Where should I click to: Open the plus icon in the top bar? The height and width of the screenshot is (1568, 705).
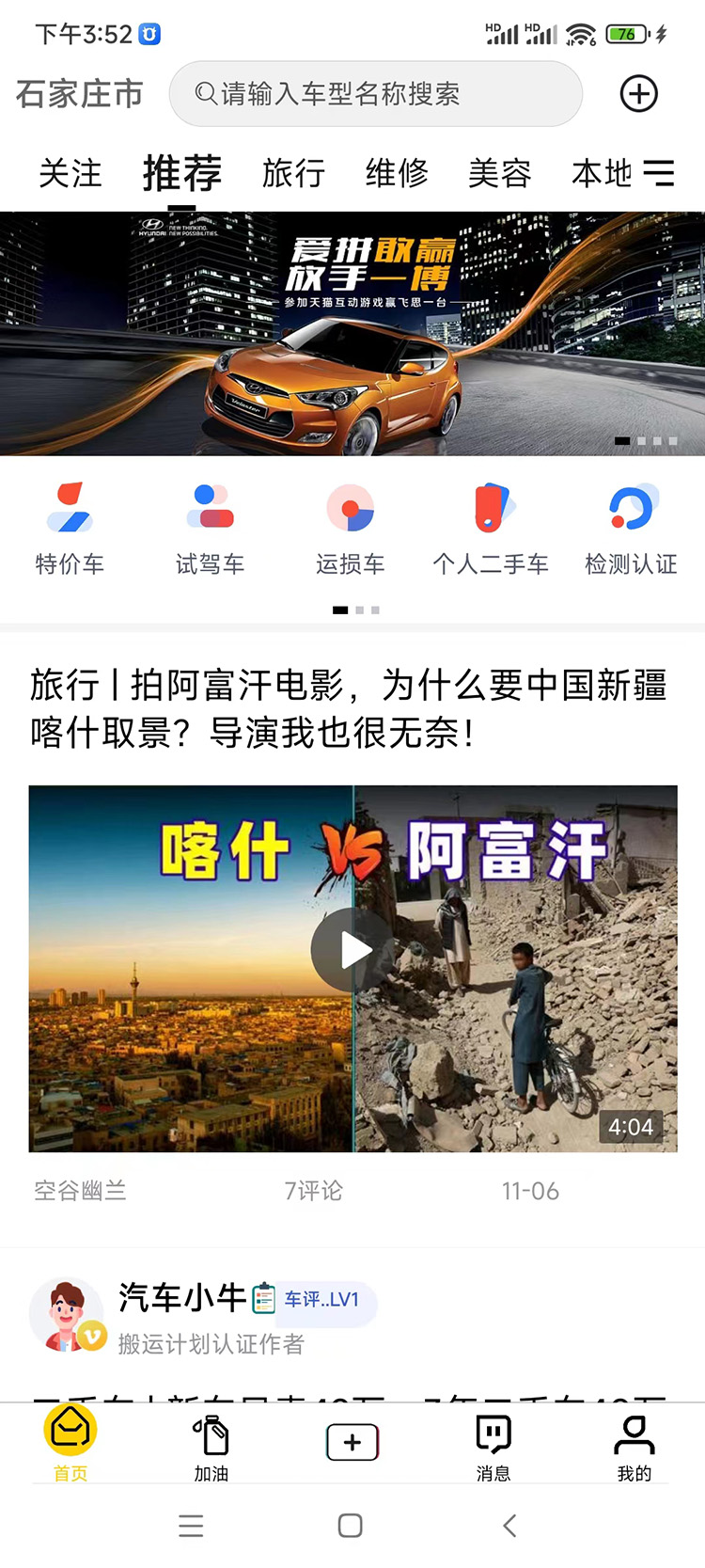click(x=639, y=94)
